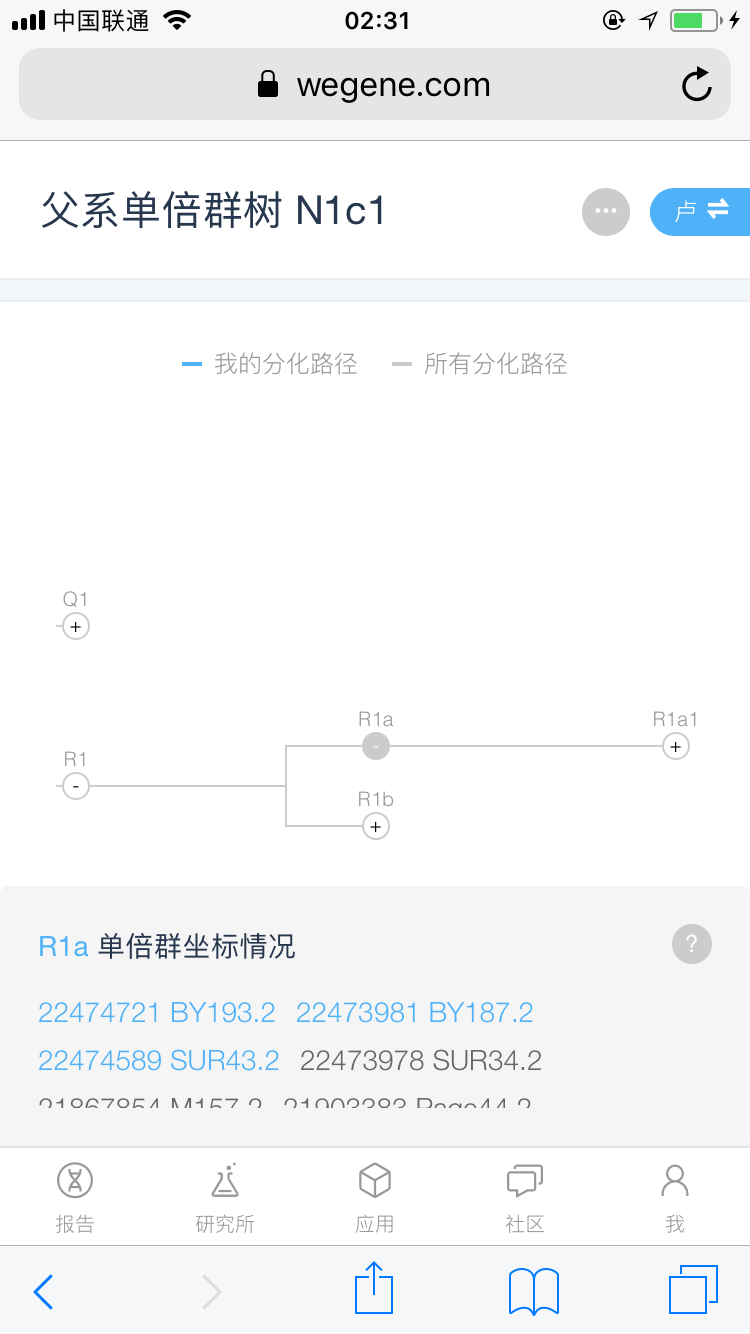The width and height of the screenshot is (750, 1334).
Task: Open the 22474589 SUR43.2 marker link
Action: point(158,1060)
